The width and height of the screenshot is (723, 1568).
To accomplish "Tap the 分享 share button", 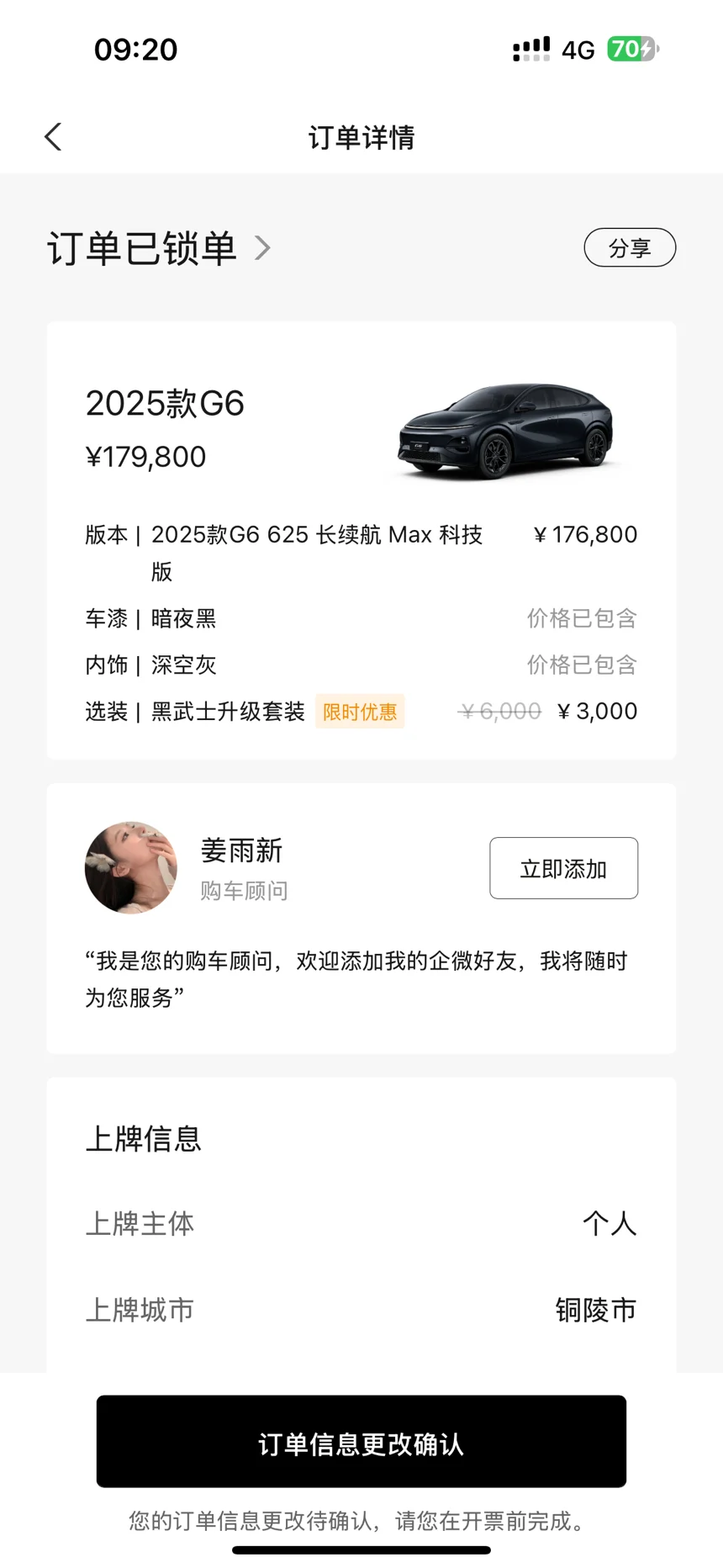I will pos(629,248).
